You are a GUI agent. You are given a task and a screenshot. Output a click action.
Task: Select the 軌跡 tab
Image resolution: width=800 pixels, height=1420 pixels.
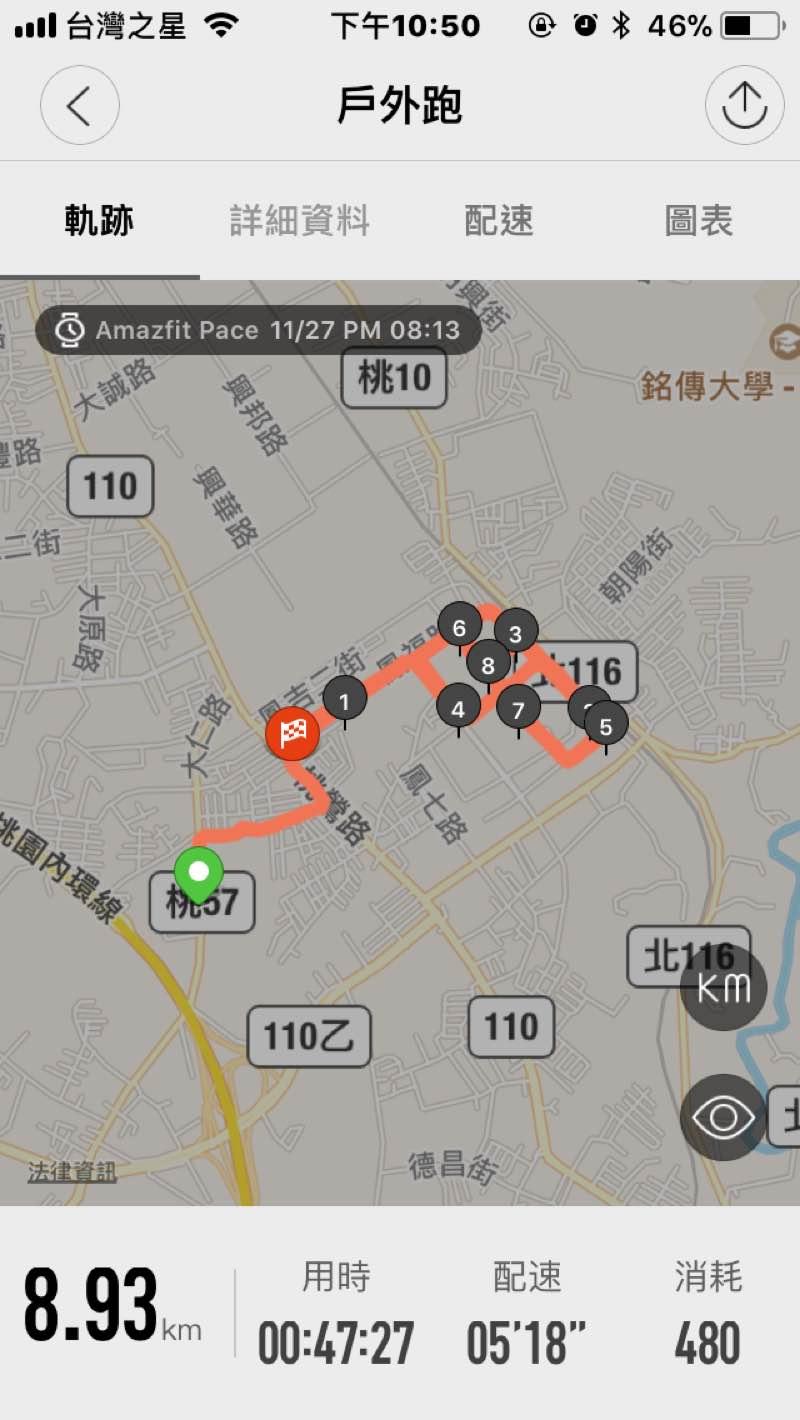click(99, 221)
